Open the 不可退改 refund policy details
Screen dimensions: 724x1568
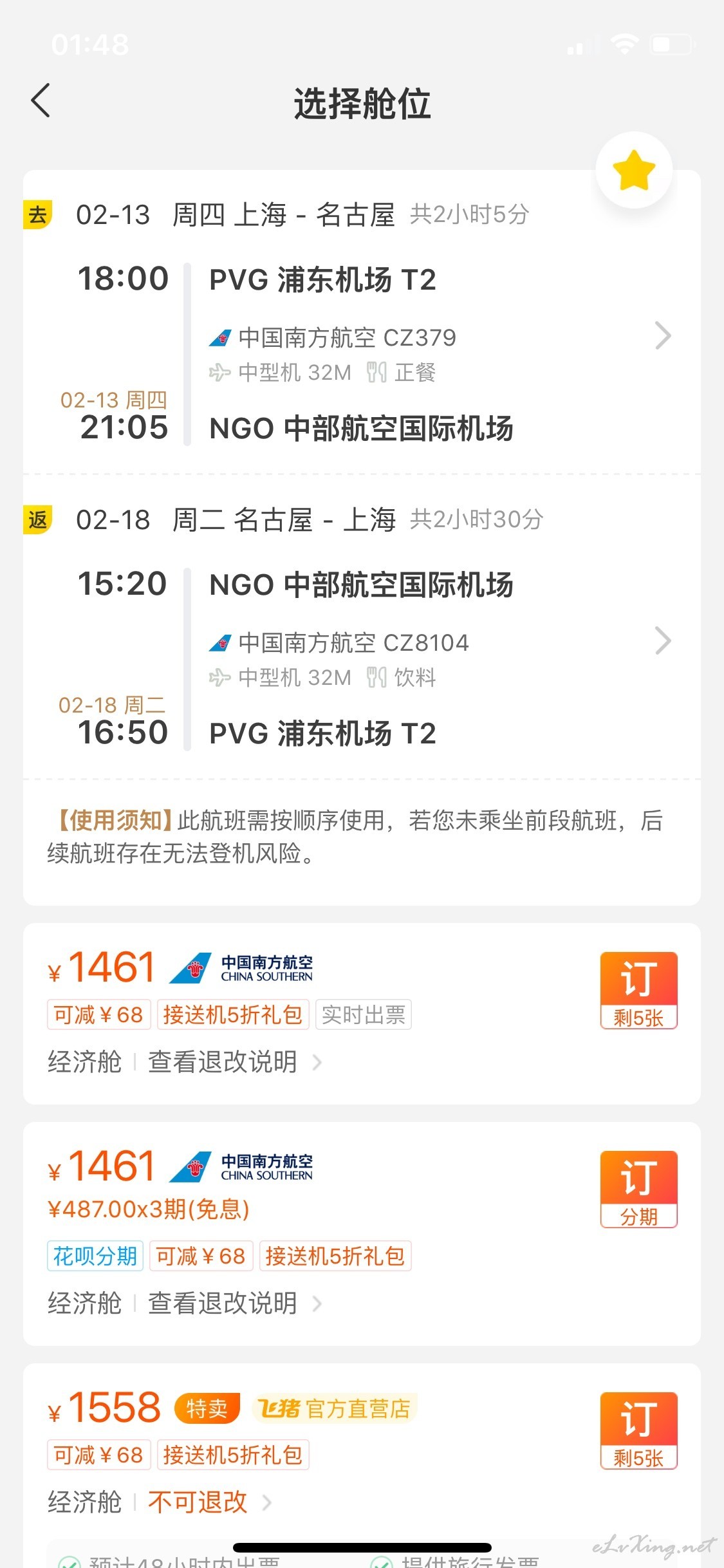coord(209,1502)
